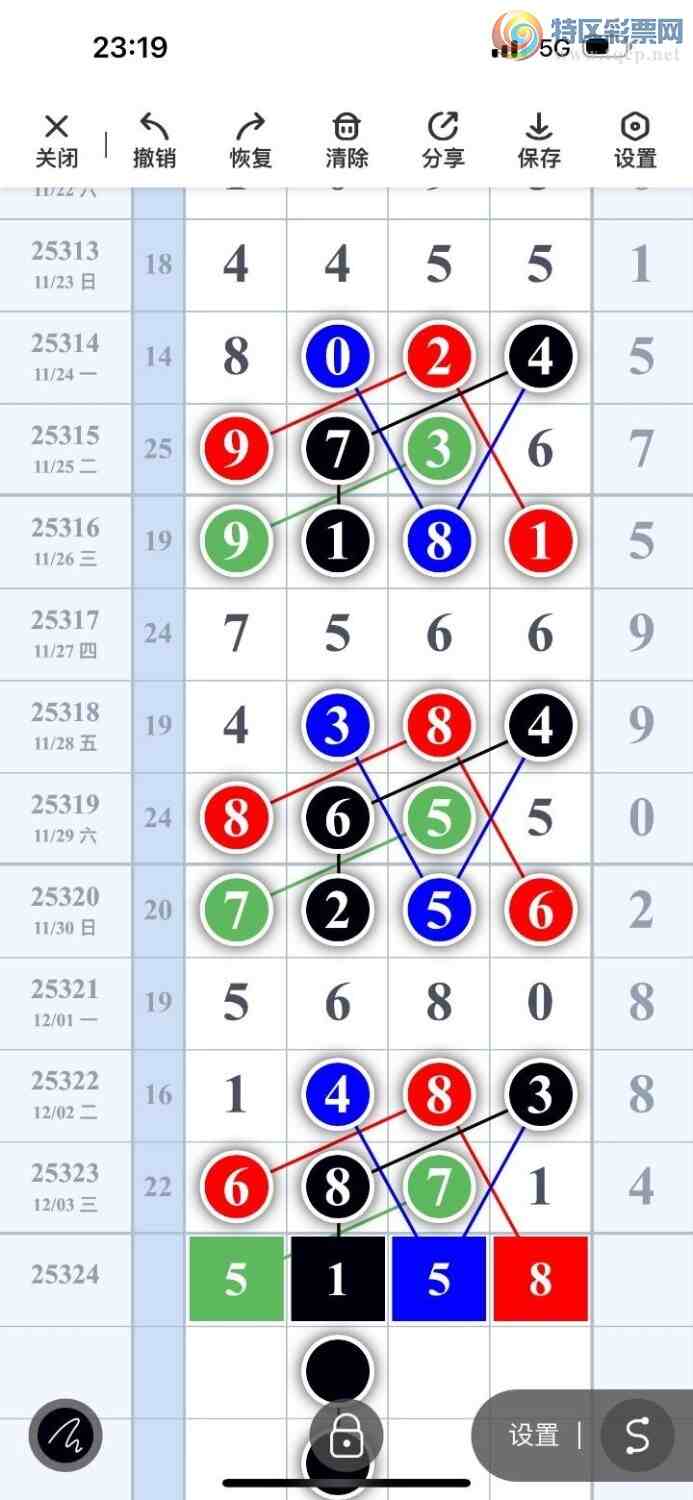Image resolution: width=693 pixels, height=1500 pixels.
Task: Close the chart editor
Action: (57, 140)
